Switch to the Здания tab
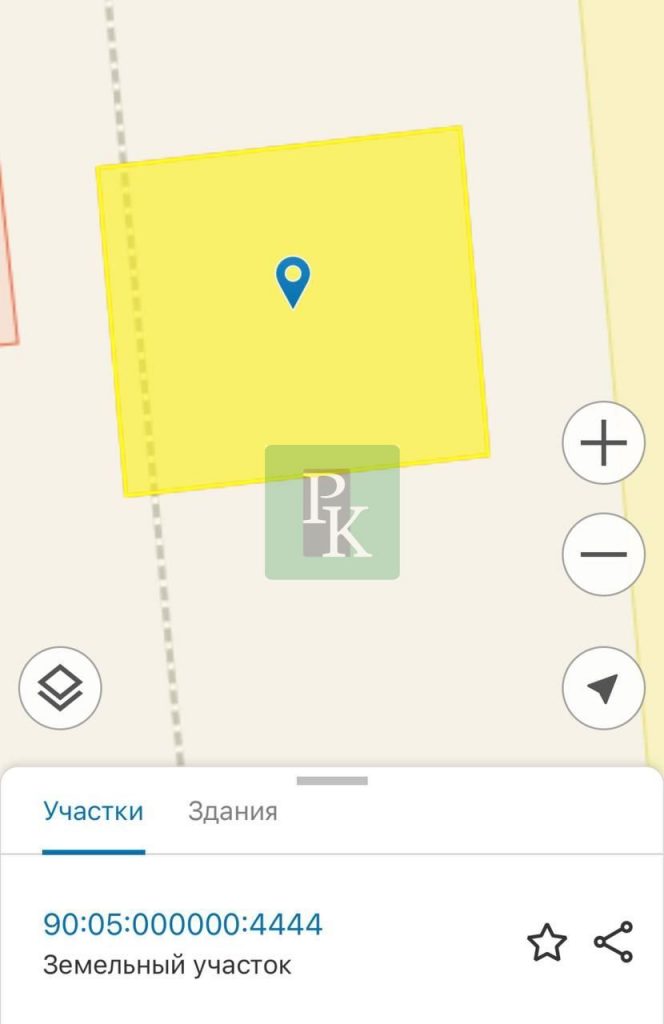The image size is (664, 1024). (232, 811)
